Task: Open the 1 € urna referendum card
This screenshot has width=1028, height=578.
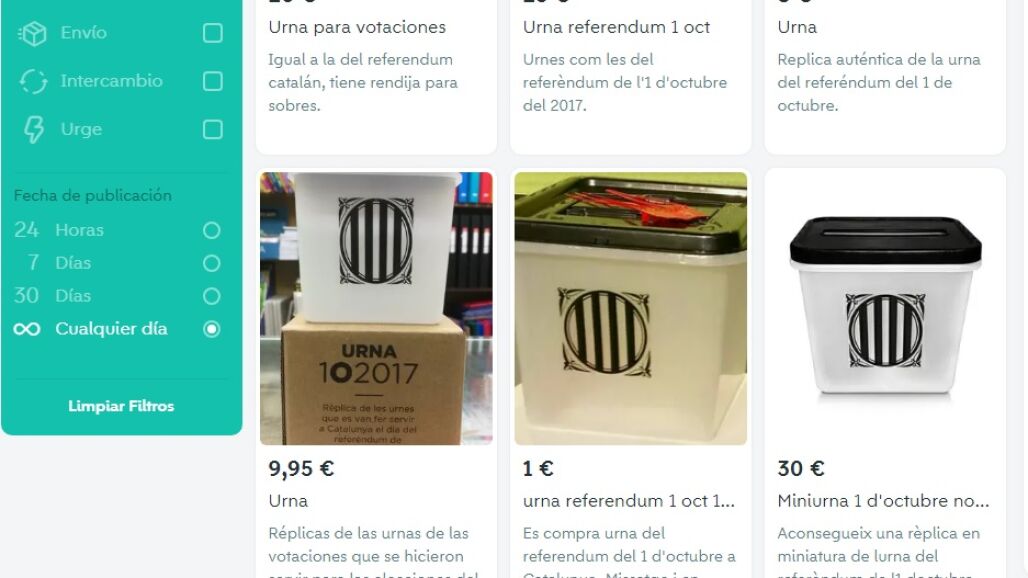Action: click(630, 308)
